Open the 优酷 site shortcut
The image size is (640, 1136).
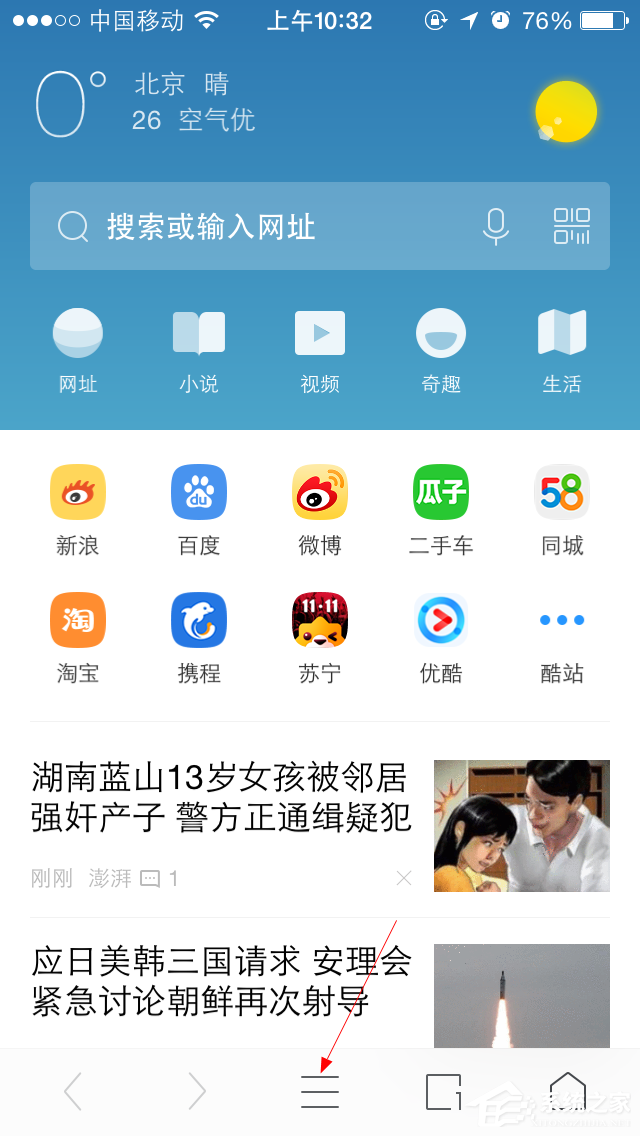[x=441, y=638]
